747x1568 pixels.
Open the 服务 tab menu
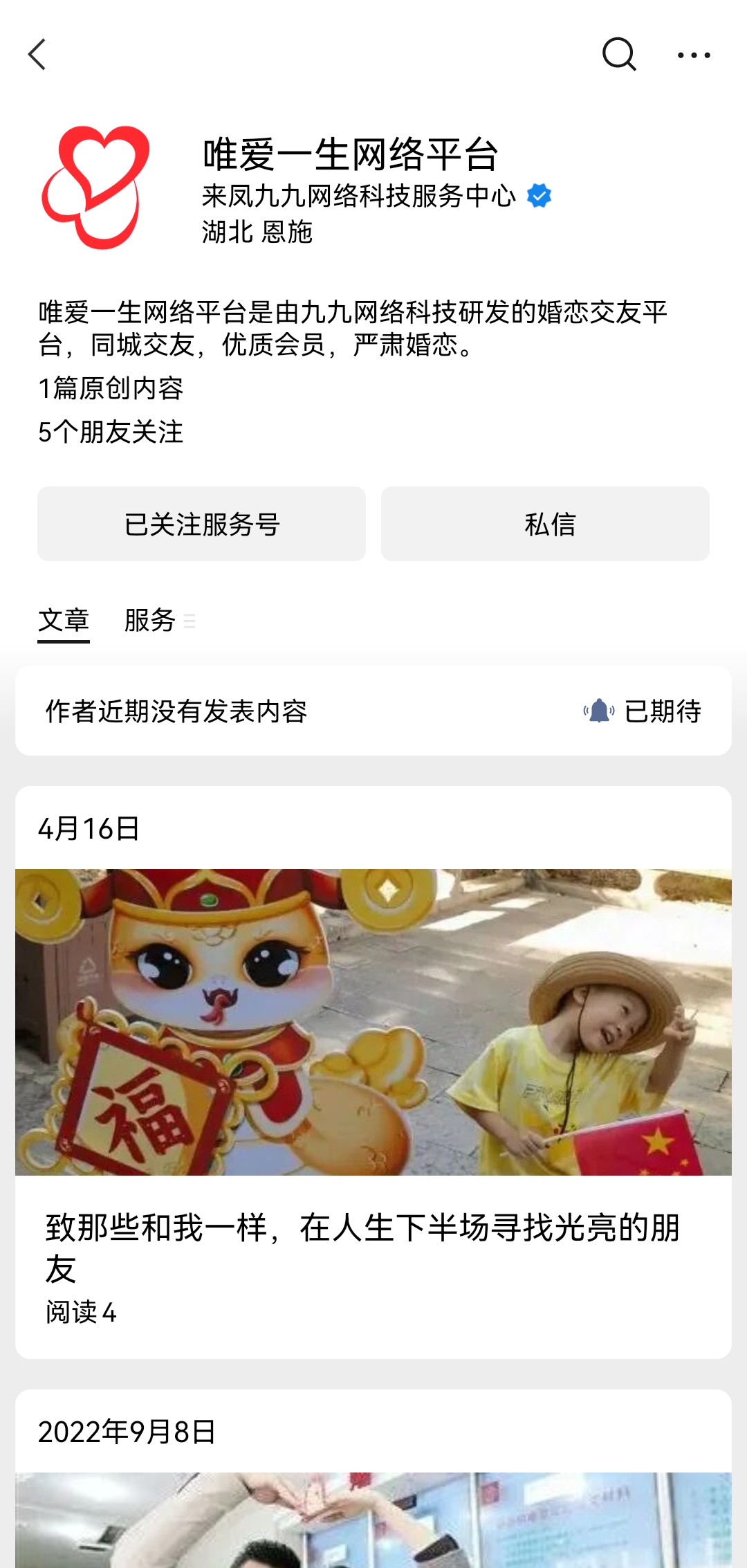pyautogui.click(x=160, y=620)
